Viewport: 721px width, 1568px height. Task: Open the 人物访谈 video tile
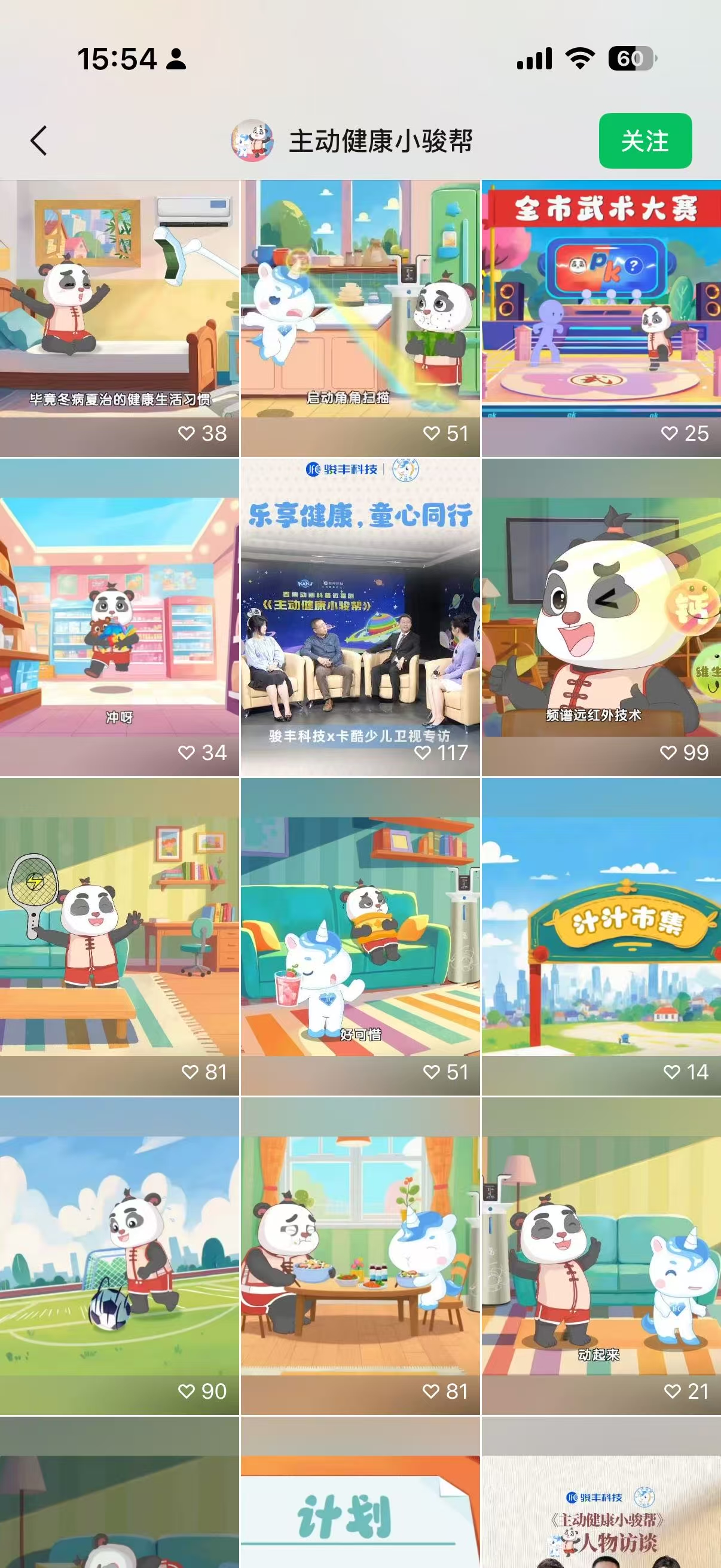click(x=601, y=1497)
